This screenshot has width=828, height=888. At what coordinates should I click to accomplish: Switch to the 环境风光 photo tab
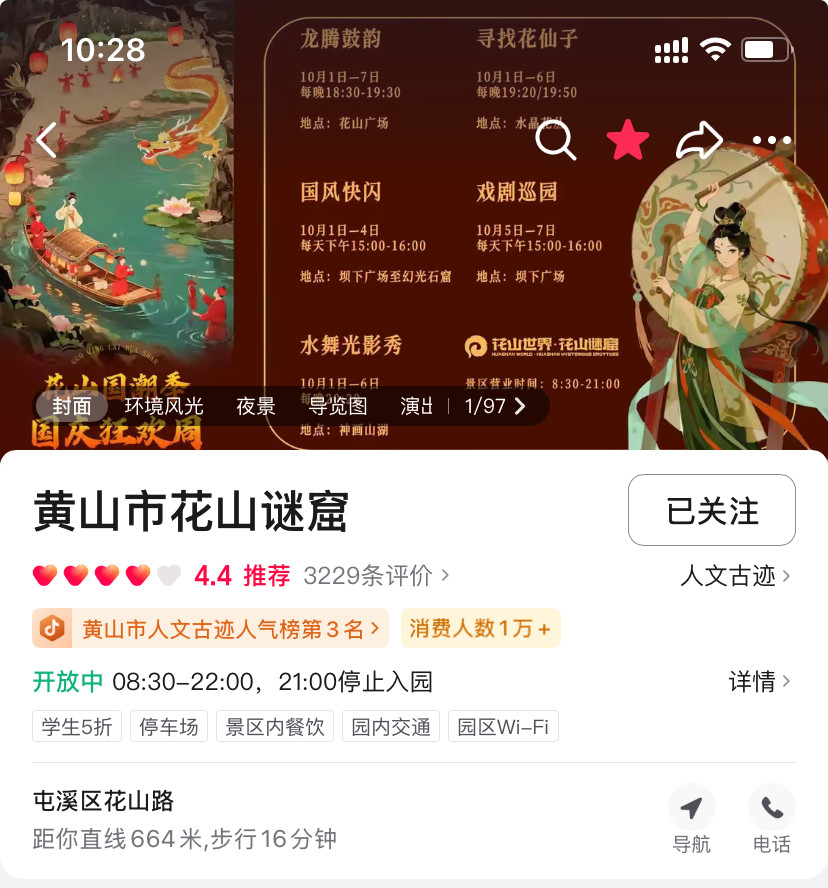[x=164, y=406]
